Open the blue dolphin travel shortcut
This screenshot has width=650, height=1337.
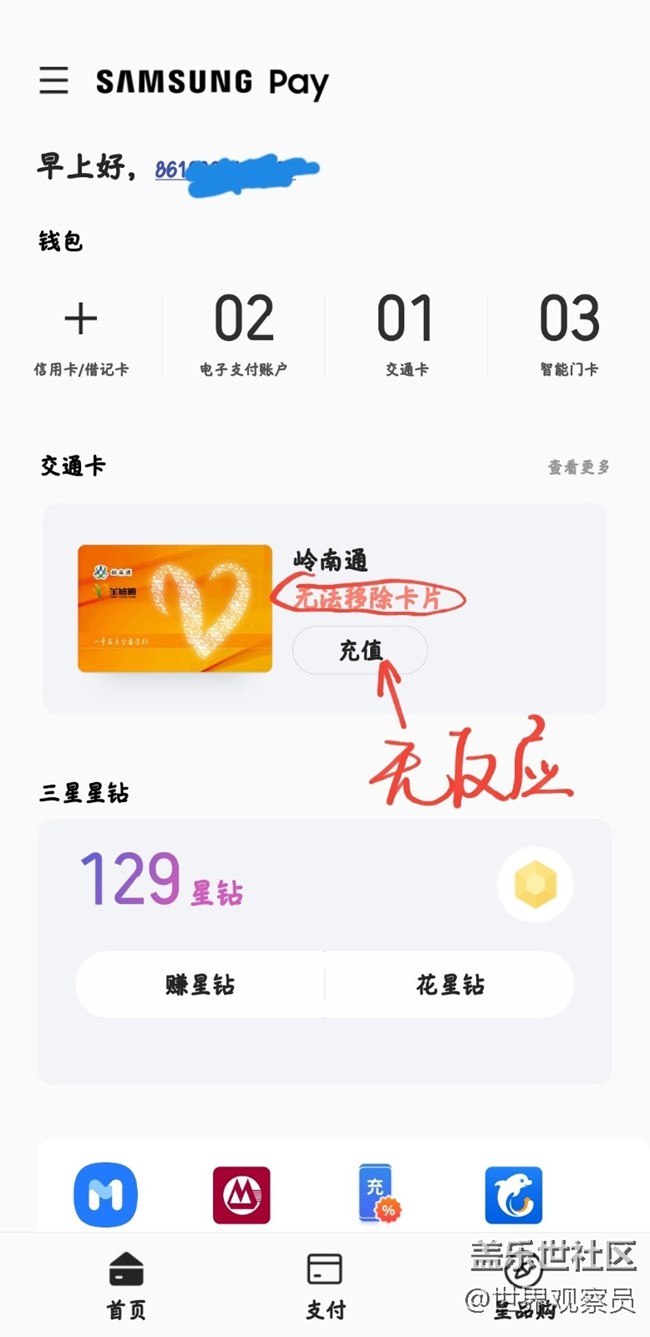click(x=514, y=1195)
